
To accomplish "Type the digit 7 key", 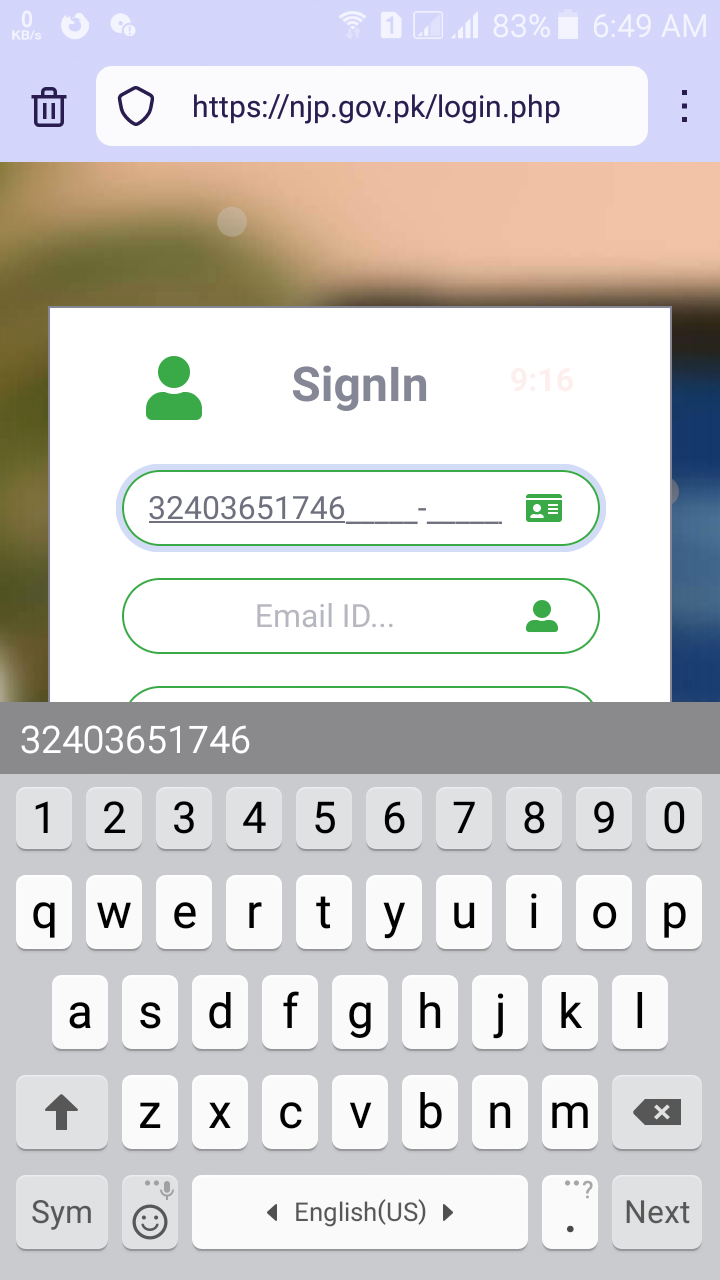I will 464,818.
